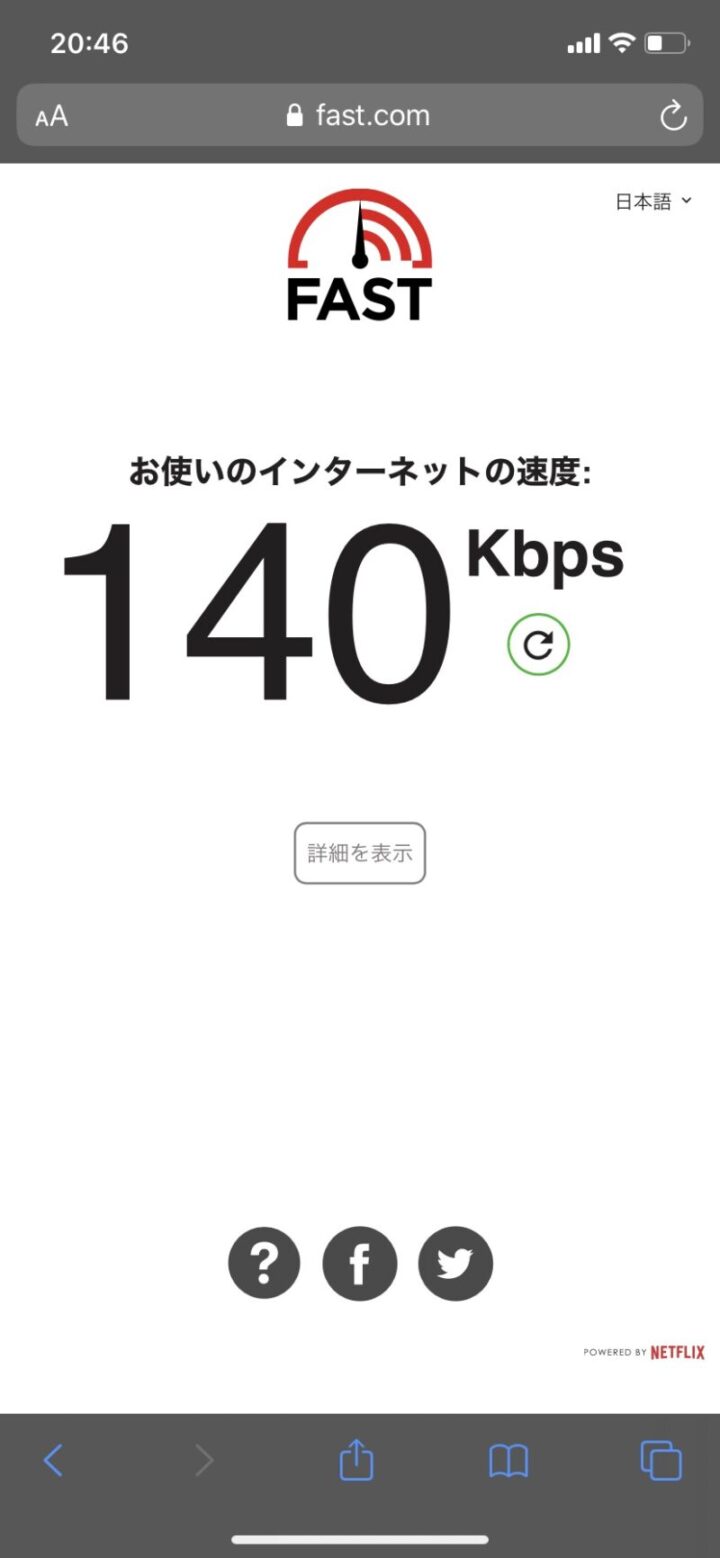Rerun the speed test with the refresh circle
Viewport: 720px width, 1558px height.
tap(538, 645)
